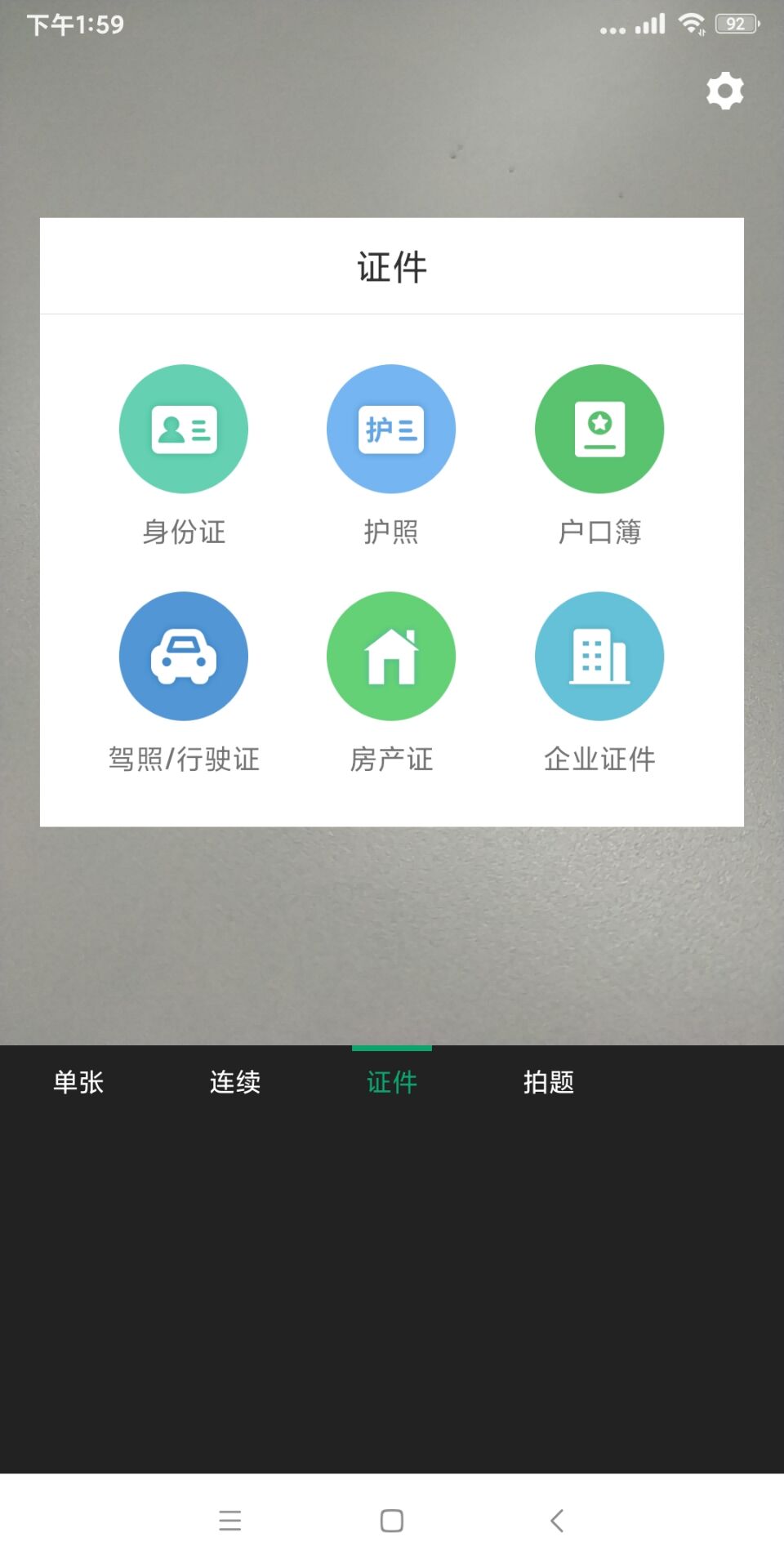Open the settings gear icon
784x1568 pixels.
coord(724,91)
